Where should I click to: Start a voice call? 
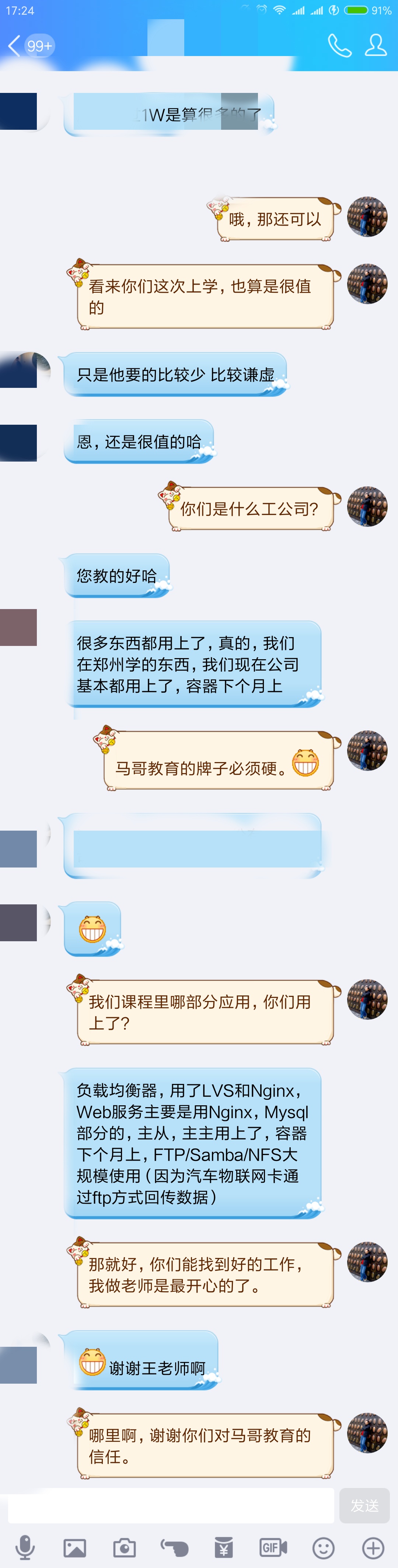point(339,46)
